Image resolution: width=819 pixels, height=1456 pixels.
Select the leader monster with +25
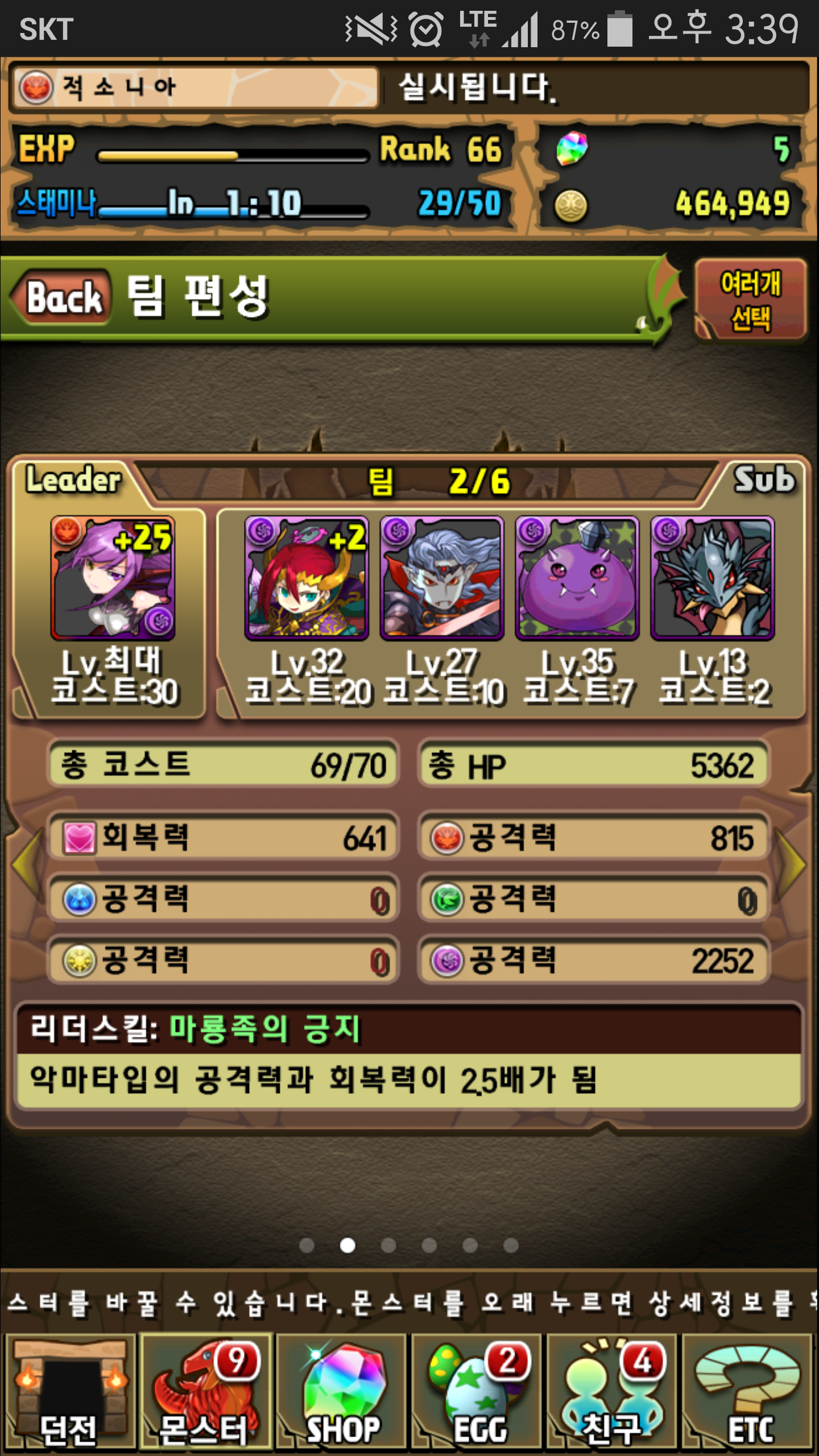[113, 578]
